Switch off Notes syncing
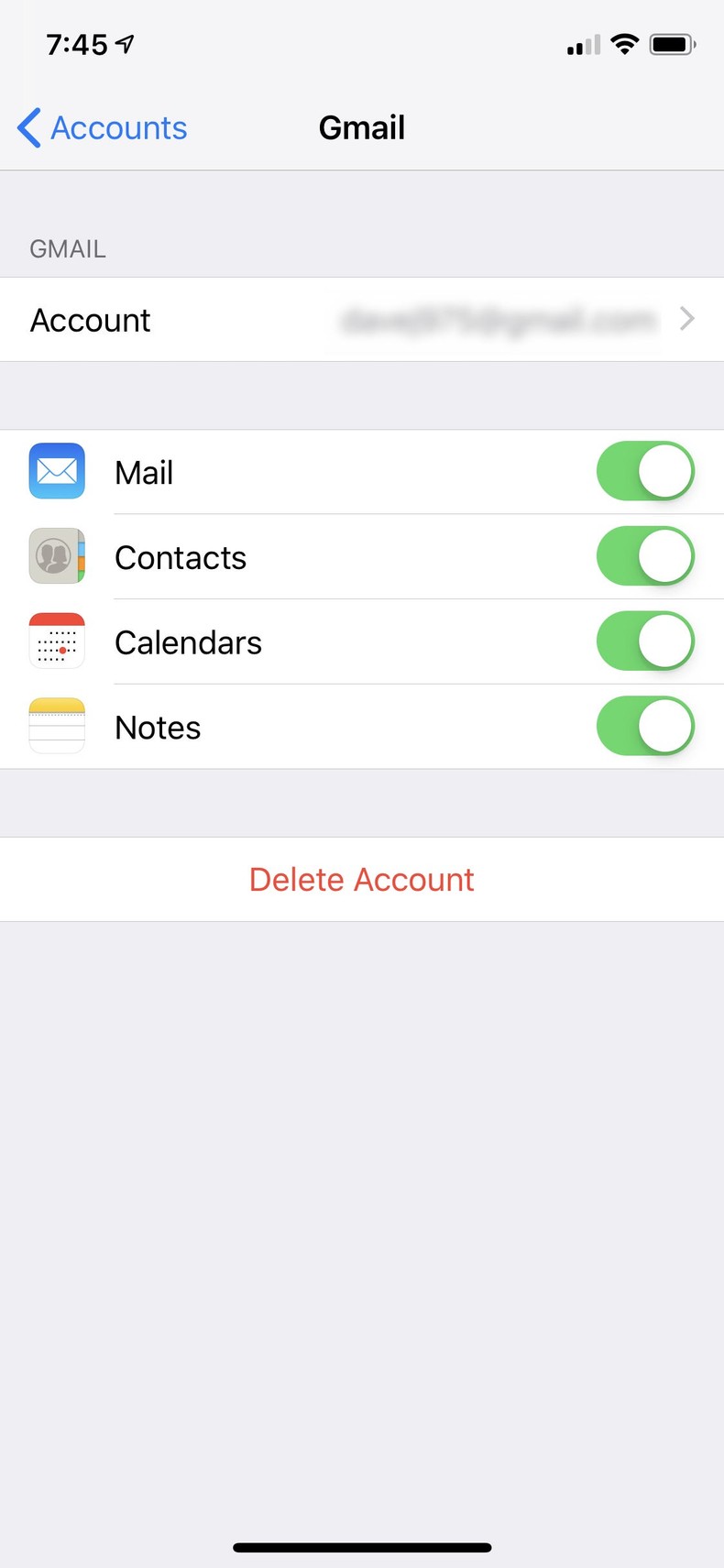Image resolution: width=724 pixels, height=1568 pixels. [645, 726]
